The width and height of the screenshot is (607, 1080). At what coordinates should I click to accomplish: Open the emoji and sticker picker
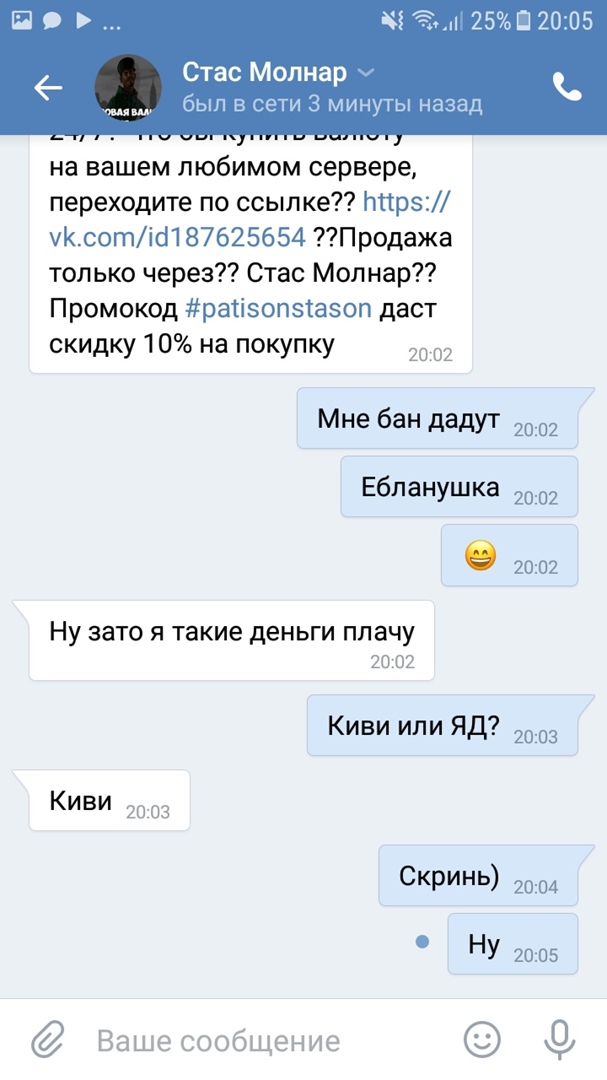(483, 1040)
